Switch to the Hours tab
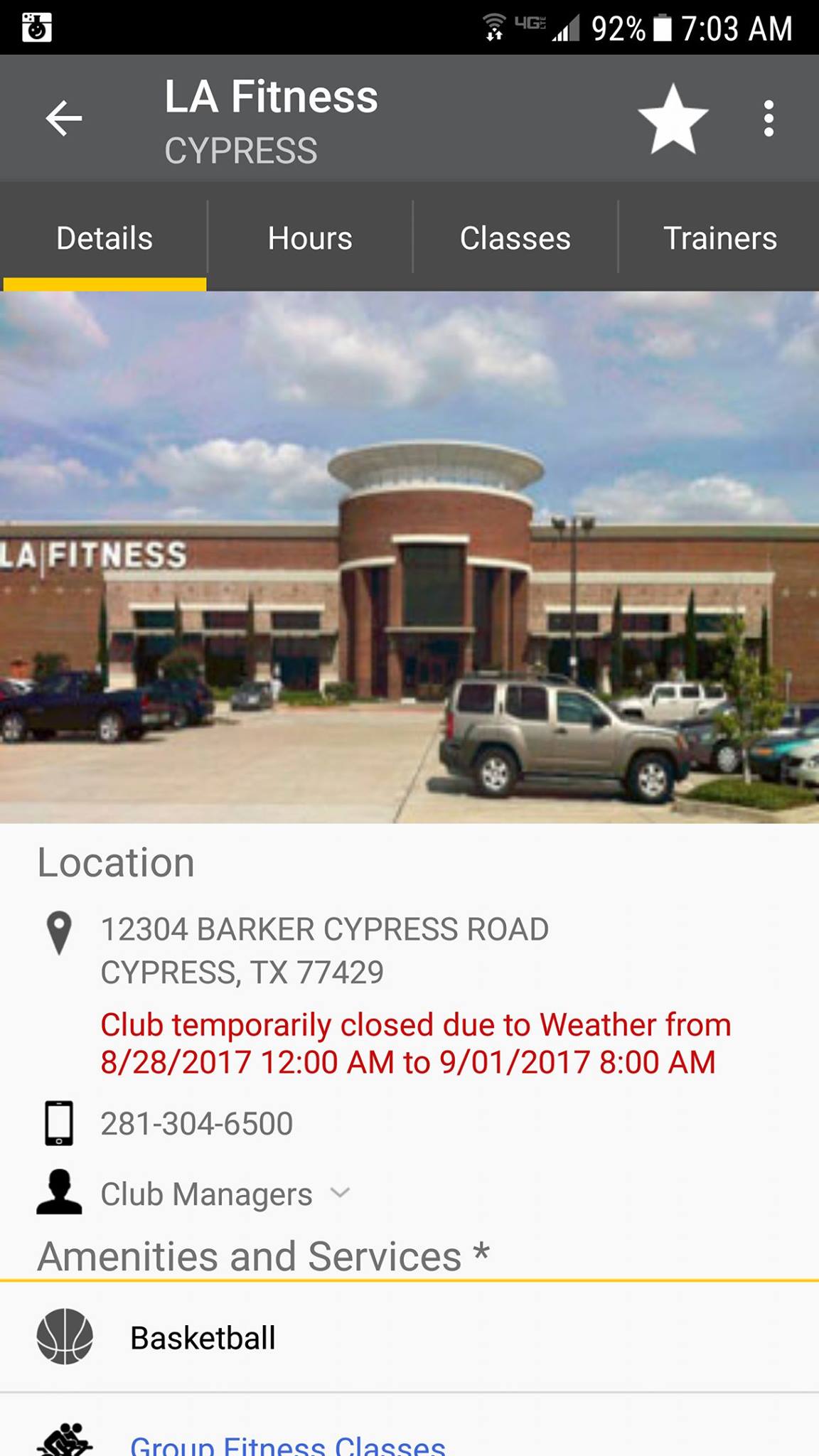This screenshot has width=819, height=1456. coord(310,238)
